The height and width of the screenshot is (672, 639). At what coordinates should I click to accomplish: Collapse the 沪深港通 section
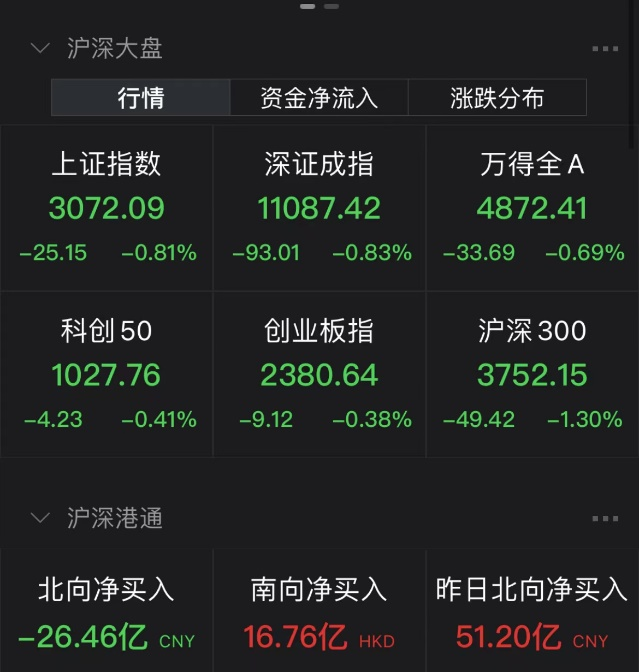point(41,518)
